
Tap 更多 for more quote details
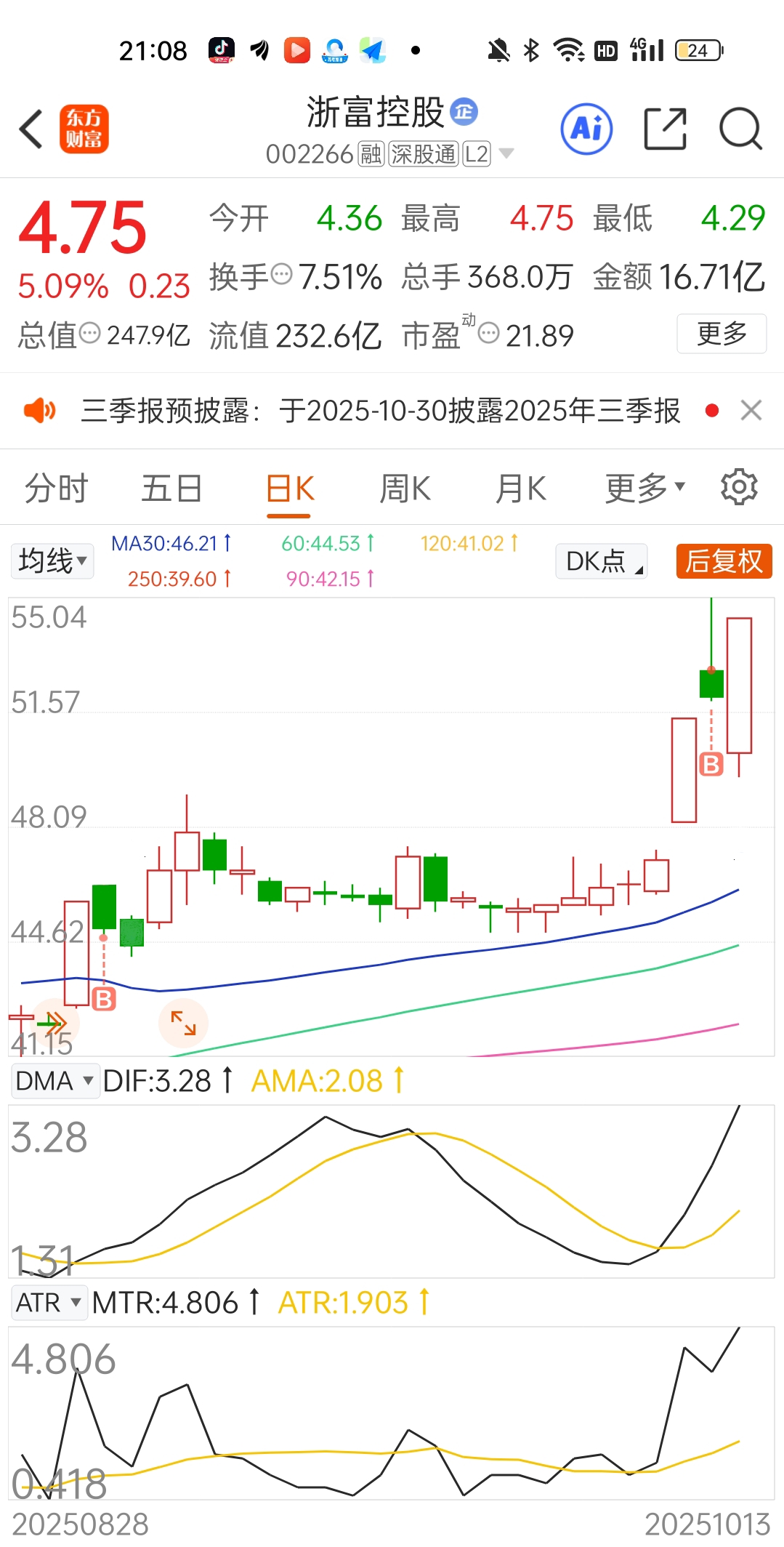coord(721,334)
